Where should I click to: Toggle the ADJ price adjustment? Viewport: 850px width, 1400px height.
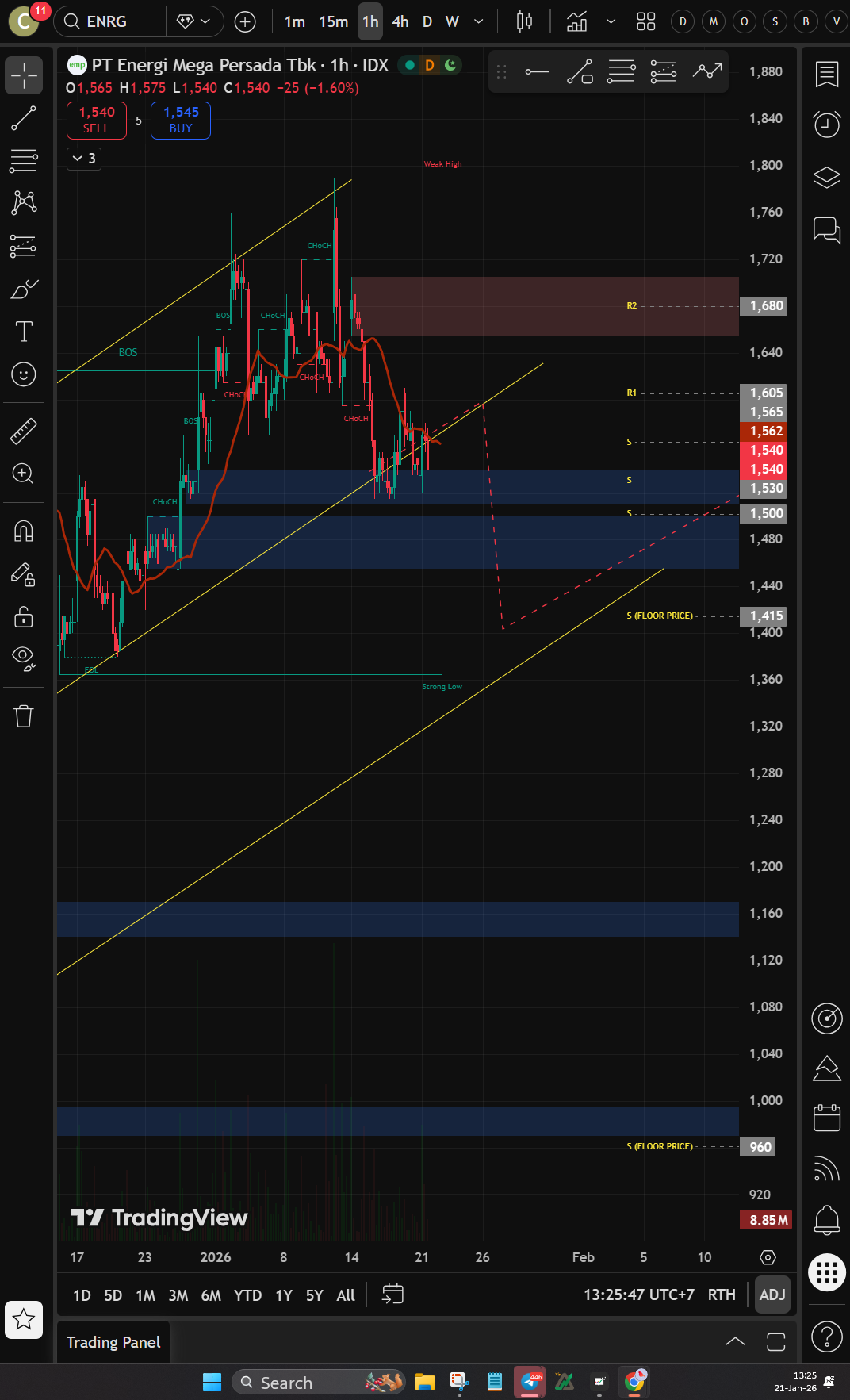(772, 1295)
